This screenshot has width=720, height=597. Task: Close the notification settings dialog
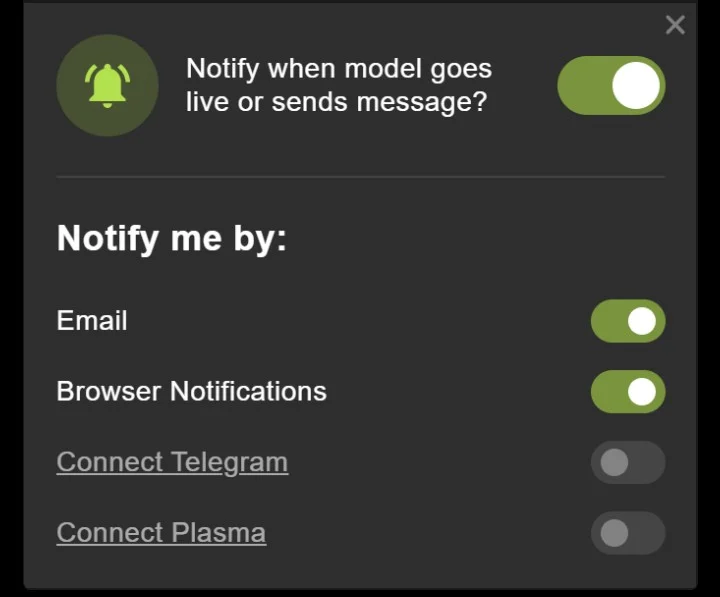point(675,25)
